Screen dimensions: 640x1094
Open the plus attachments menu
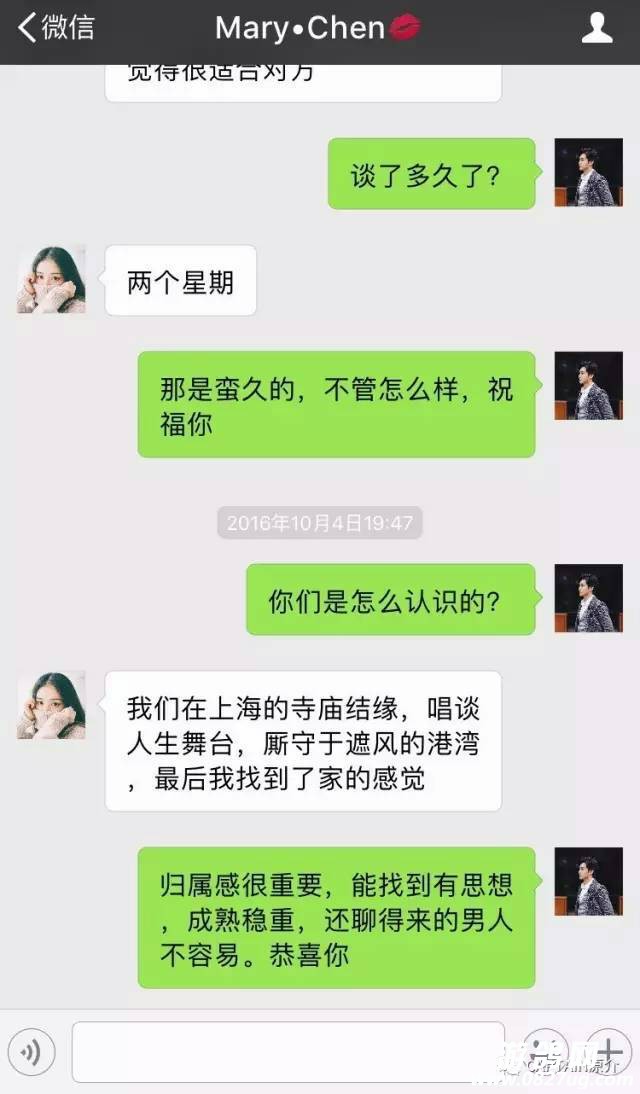coord(607,1051)
